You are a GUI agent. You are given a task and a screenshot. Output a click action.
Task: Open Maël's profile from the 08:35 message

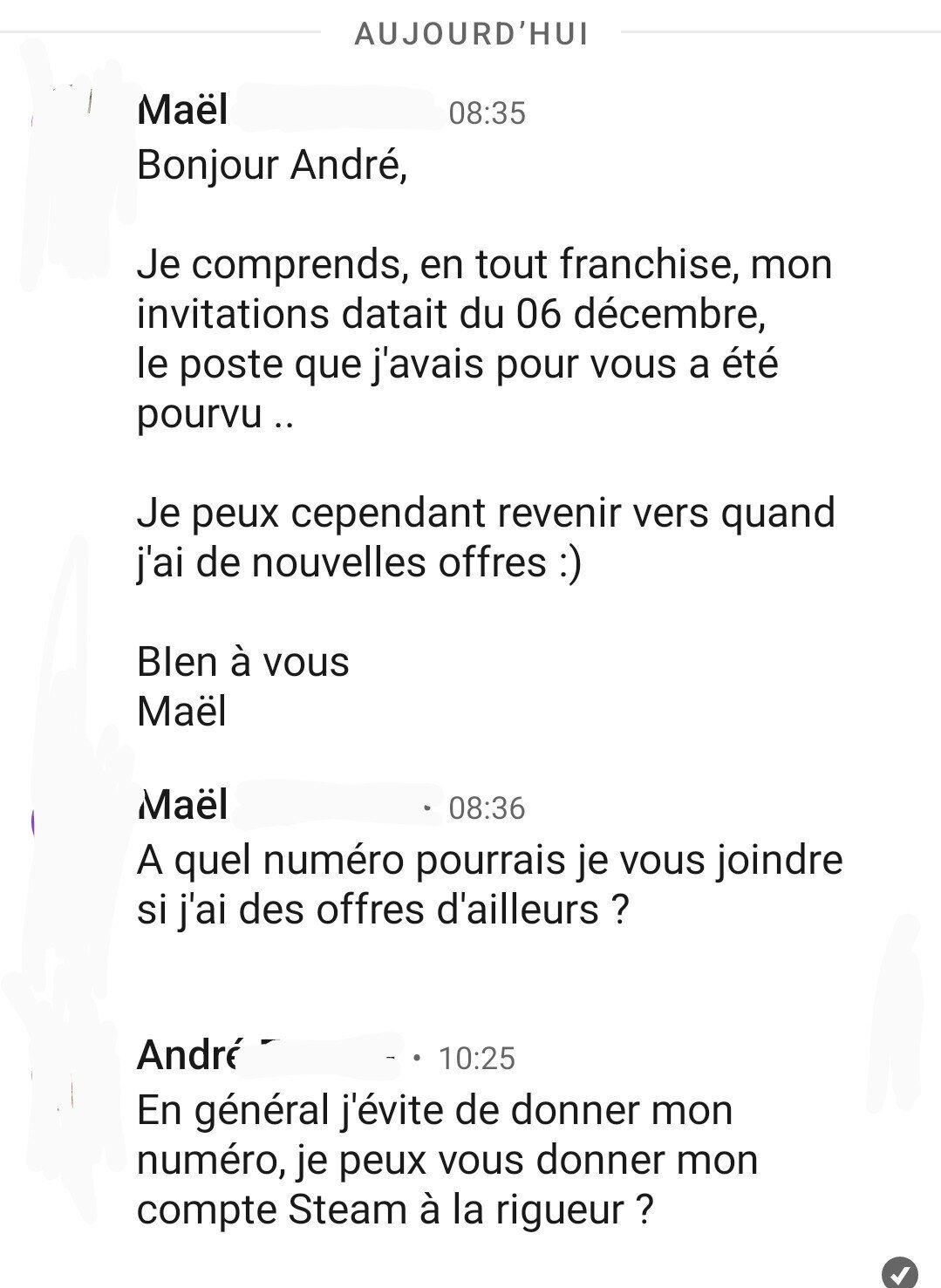[183, 112]
